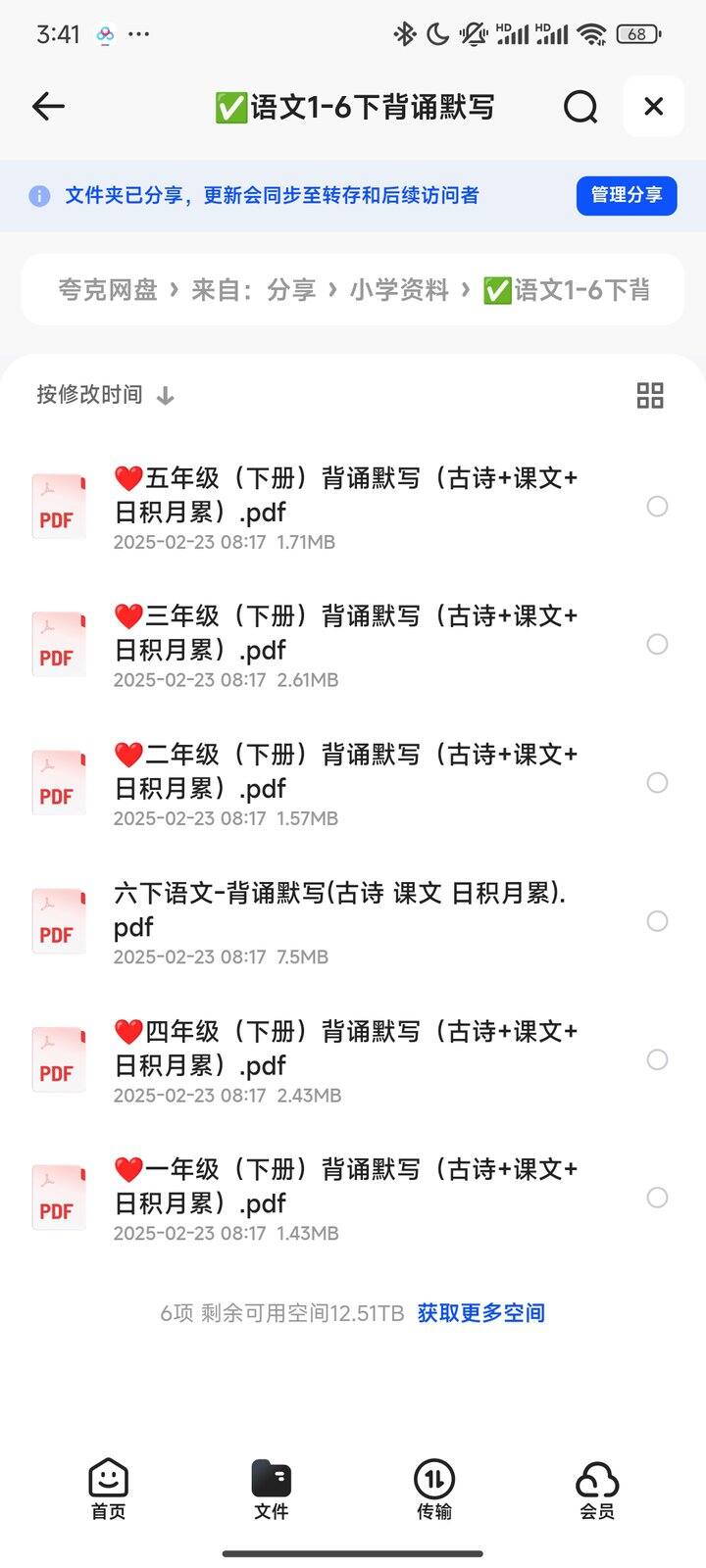Open 夸克网盘 root in breadcrumb
This screenshot has width=706, height=1568.
108,290
